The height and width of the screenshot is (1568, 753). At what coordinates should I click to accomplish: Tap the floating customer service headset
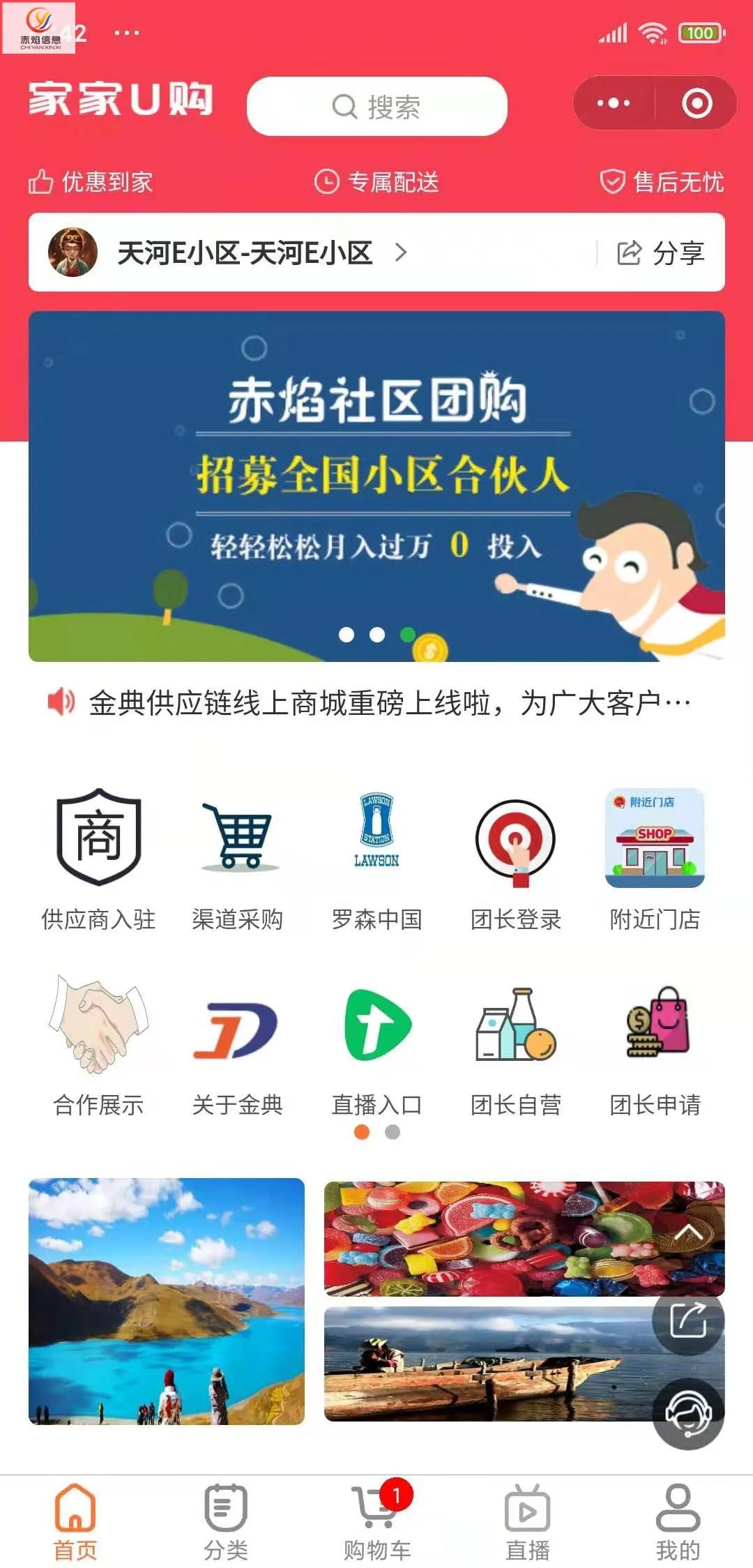point(688,1413)
